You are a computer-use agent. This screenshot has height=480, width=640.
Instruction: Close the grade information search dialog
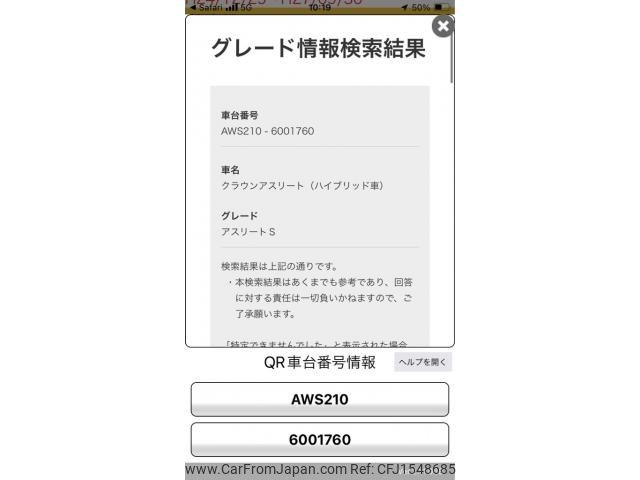[443, 26]
